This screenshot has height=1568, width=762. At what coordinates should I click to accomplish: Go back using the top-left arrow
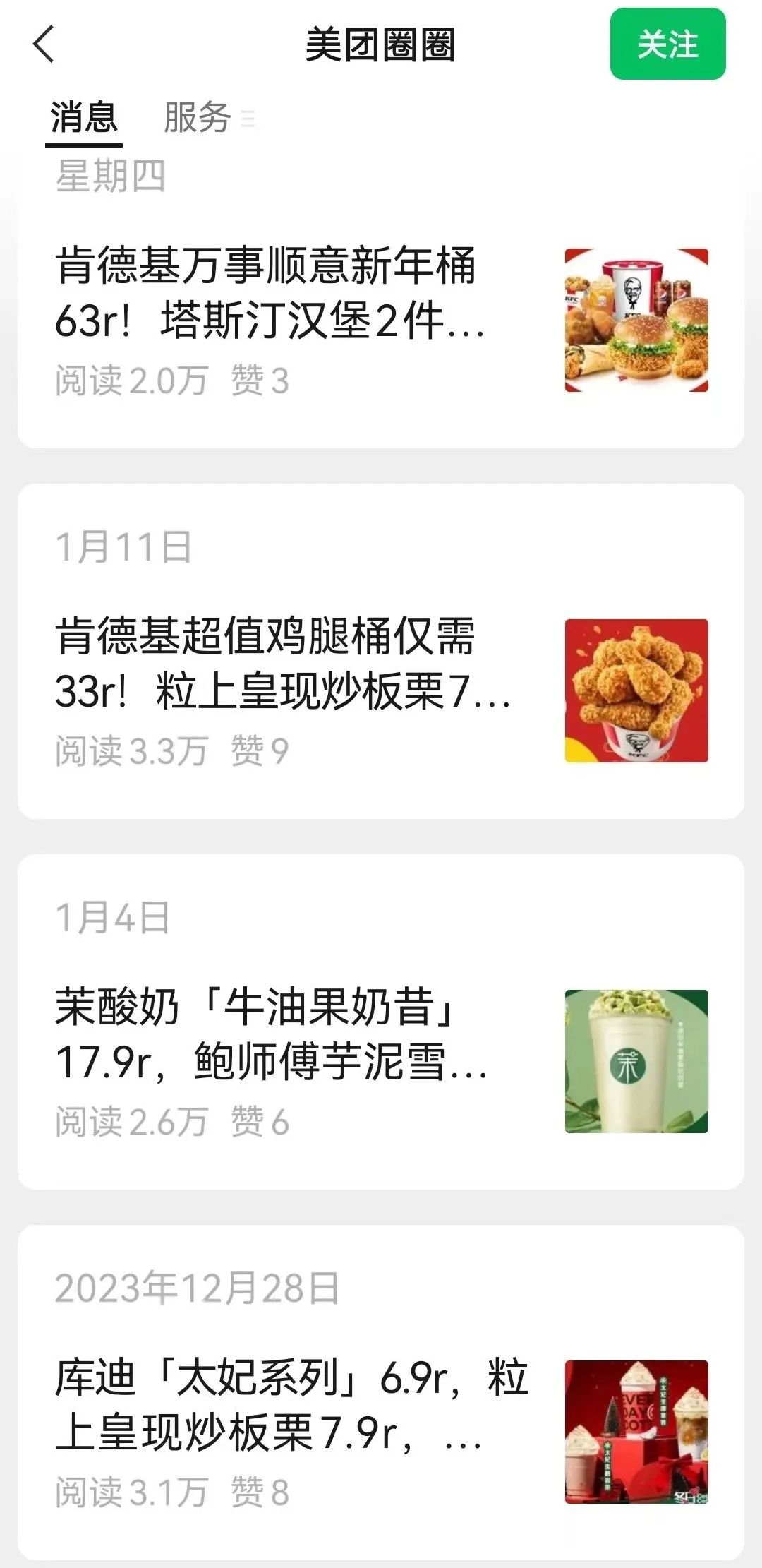[x=44, y=44]
